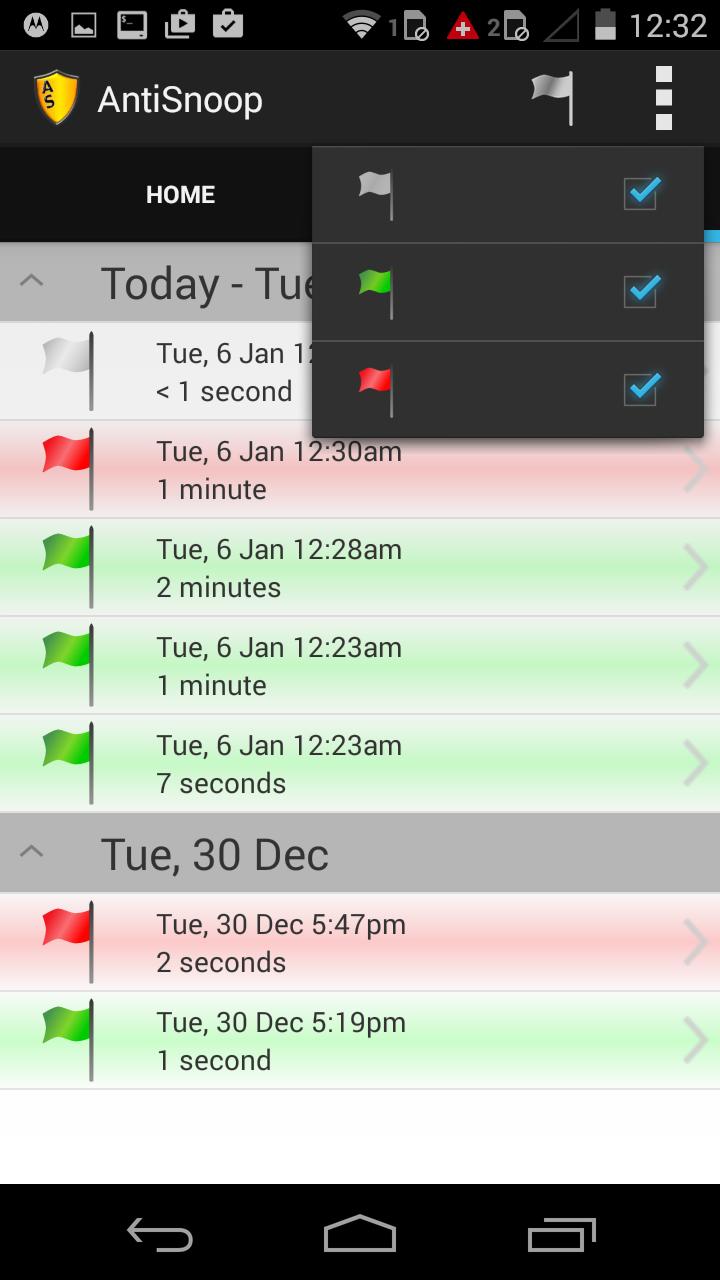Go to the system home screen
Screen dimensions: 720x1280
[x=360, y=1234]
